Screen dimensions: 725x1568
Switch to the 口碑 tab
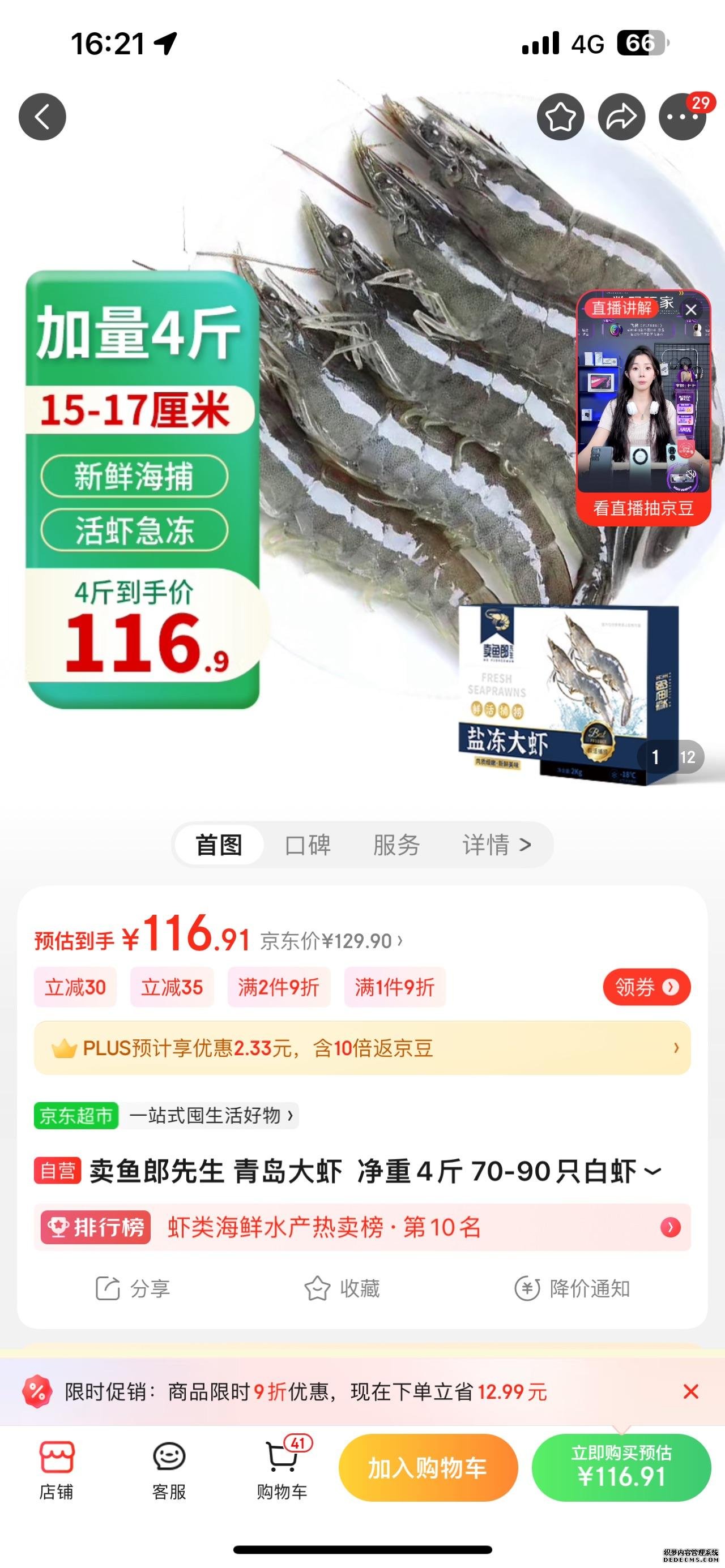[308, 845]
